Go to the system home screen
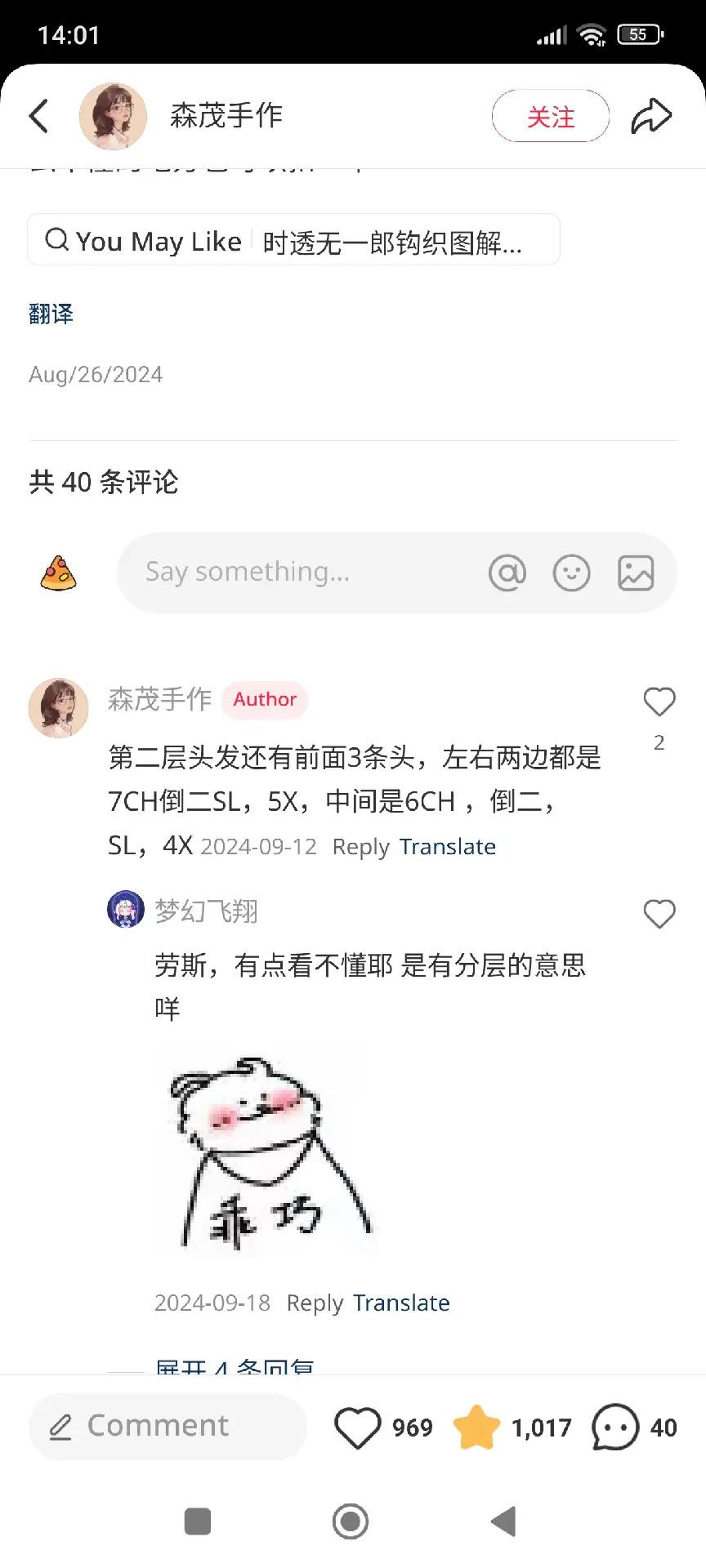Image resolution: width=706 pixels, height=1568 pixels. [351, 1521]
